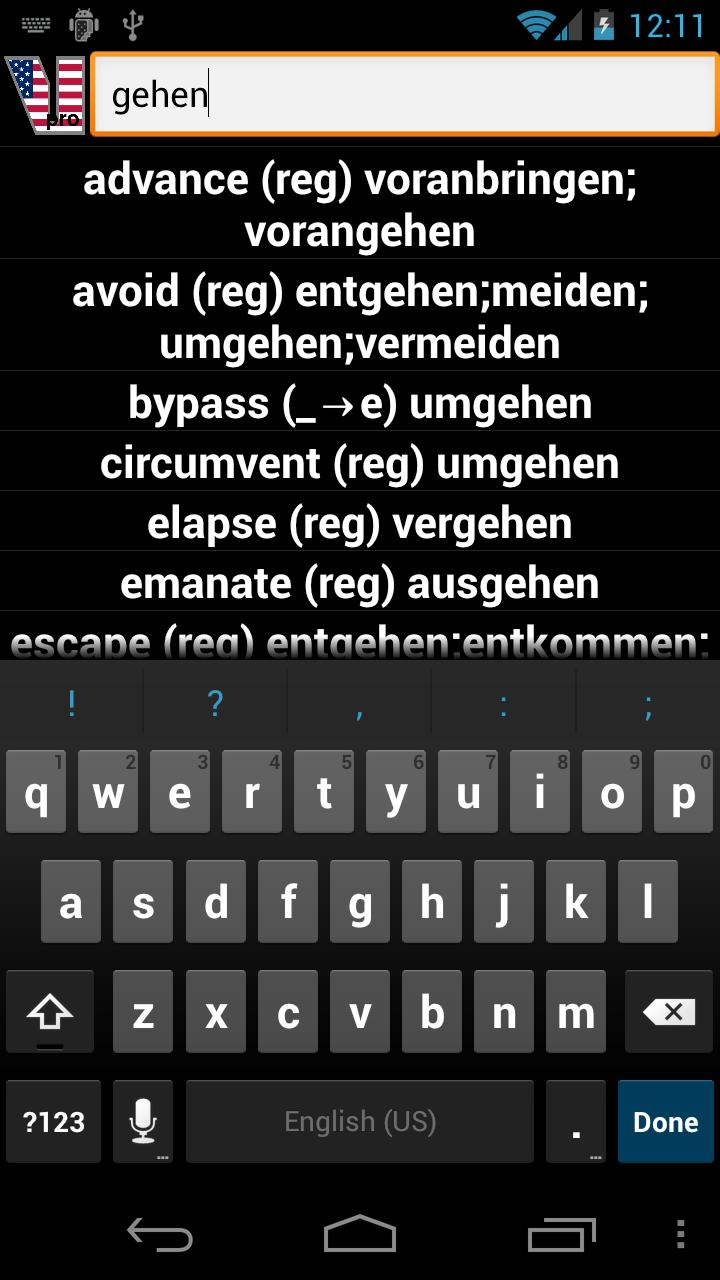Open the system overflow menu dots

681,1234
